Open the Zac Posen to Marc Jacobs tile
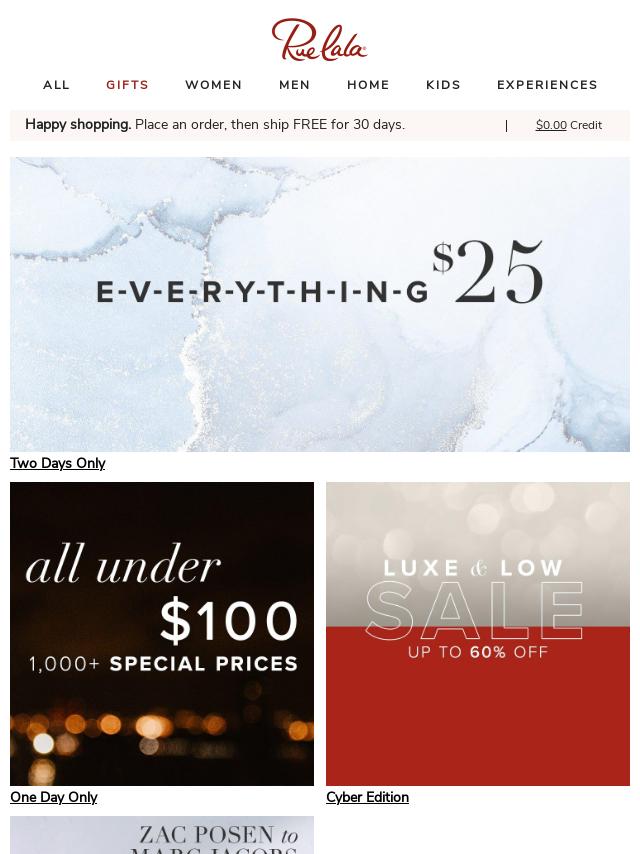The height and width of the screenshot is (854, 640). coord(162,836)
